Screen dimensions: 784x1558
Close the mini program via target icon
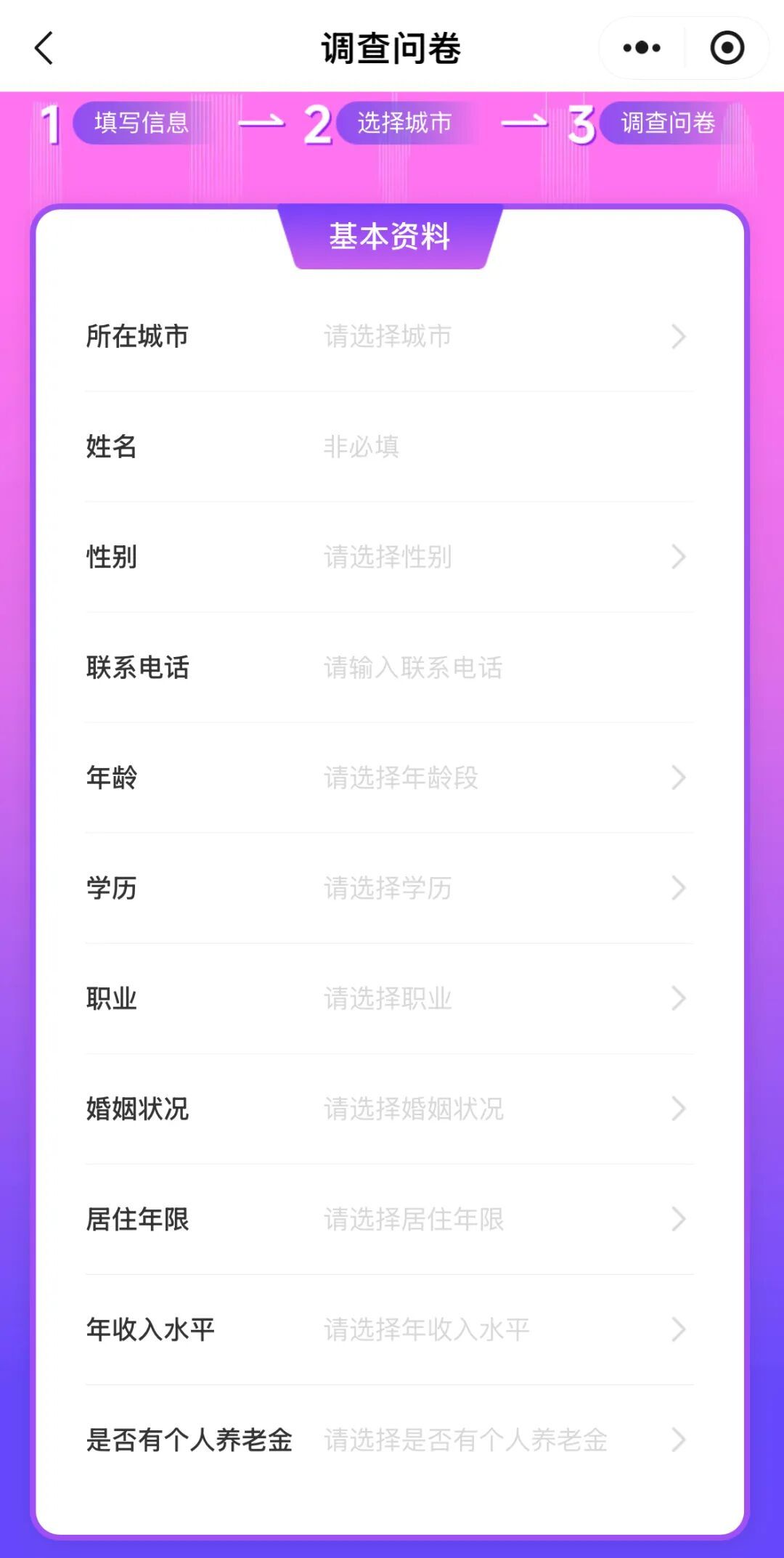(727, 49)
